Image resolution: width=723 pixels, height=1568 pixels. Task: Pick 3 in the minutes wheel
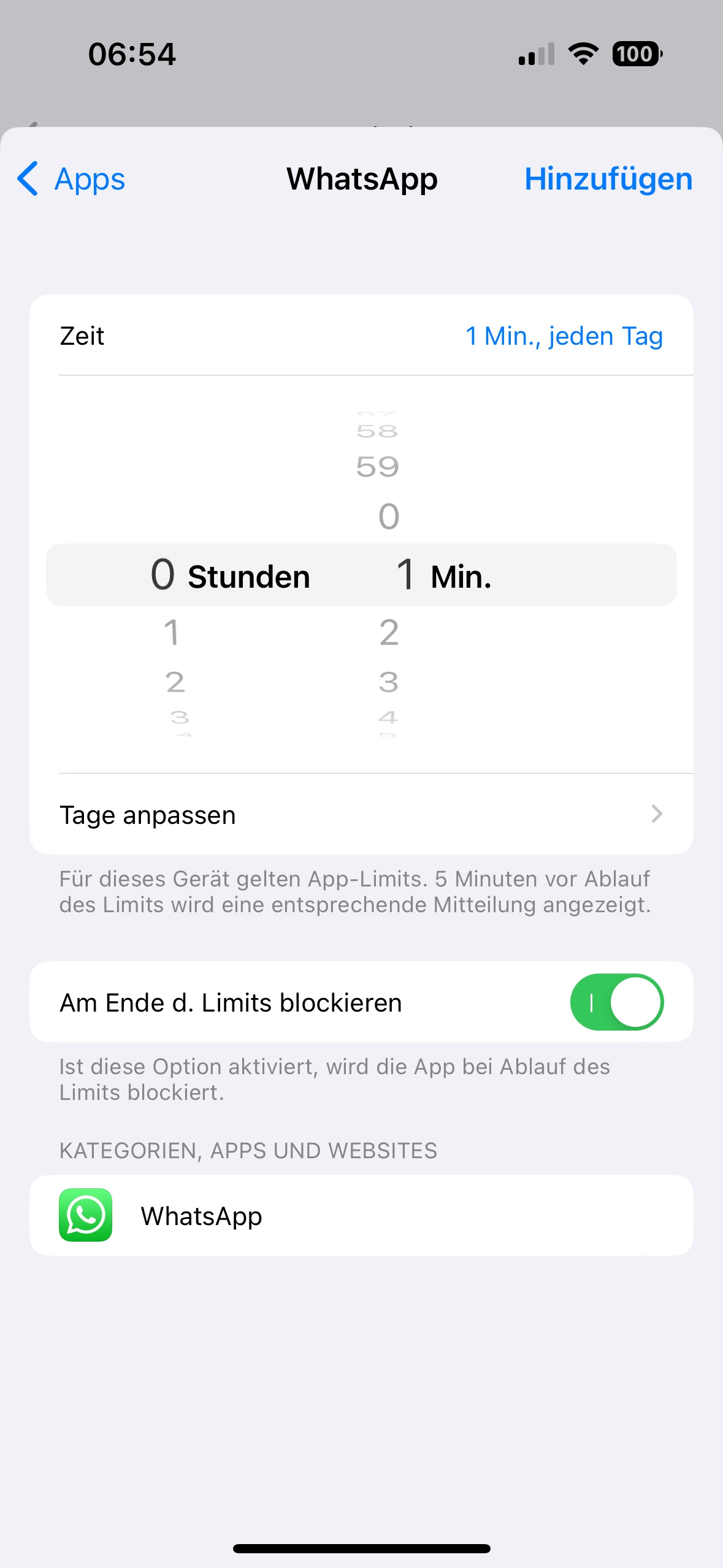pyautogui.click(x=389, y=682)
